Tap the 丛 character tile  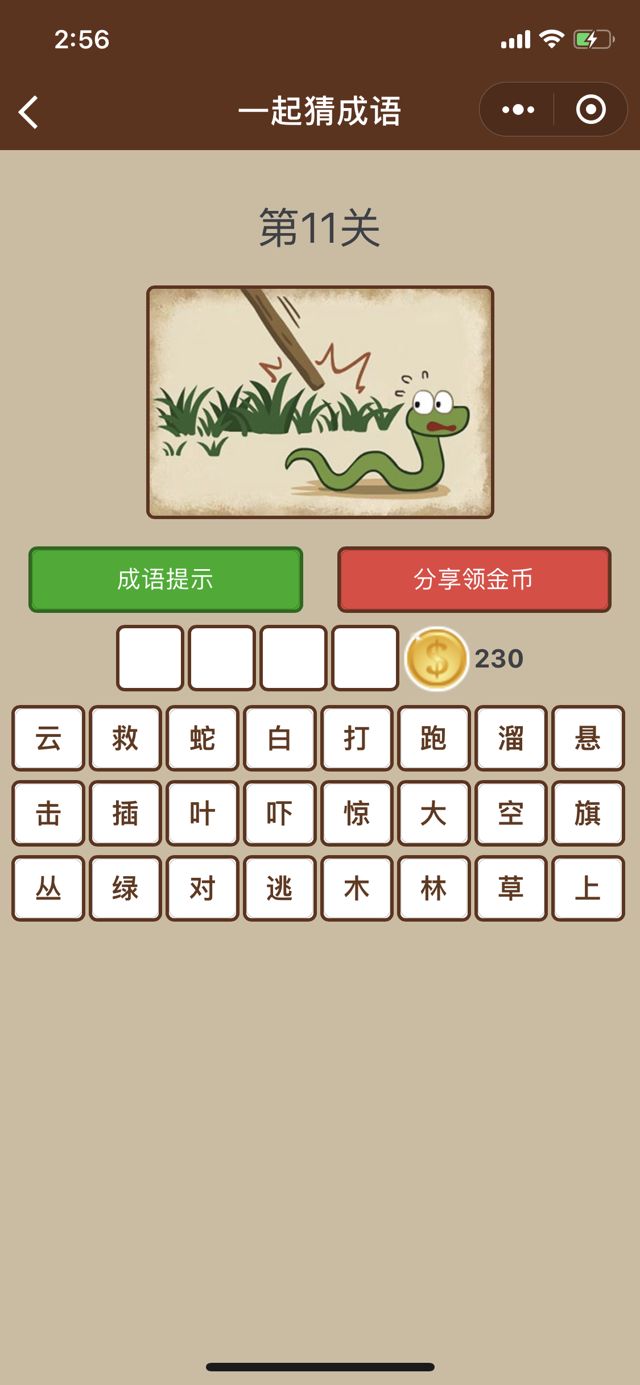[x=48, y=888]
